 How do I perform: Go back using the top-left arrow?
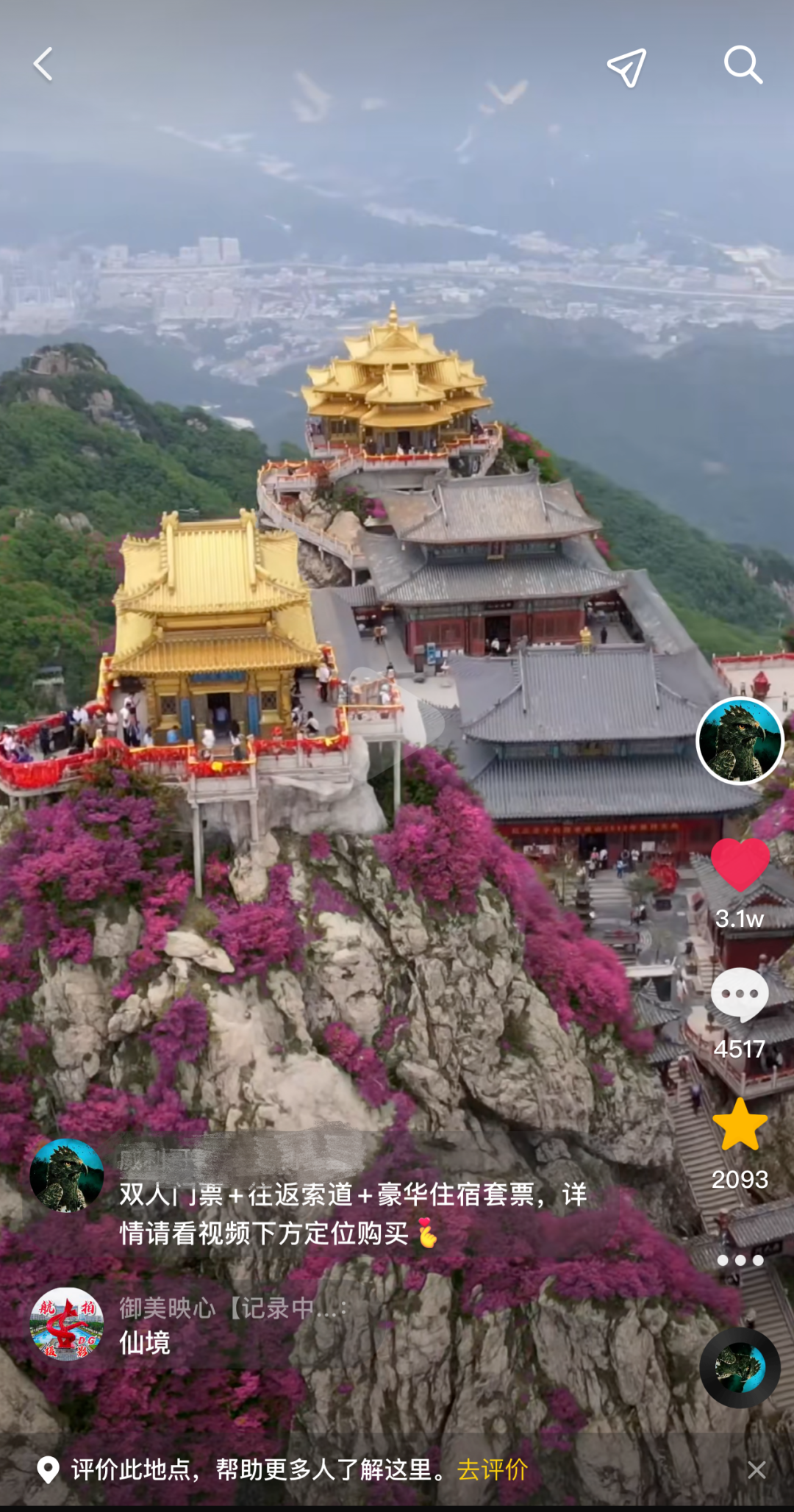tap(43, 65)
